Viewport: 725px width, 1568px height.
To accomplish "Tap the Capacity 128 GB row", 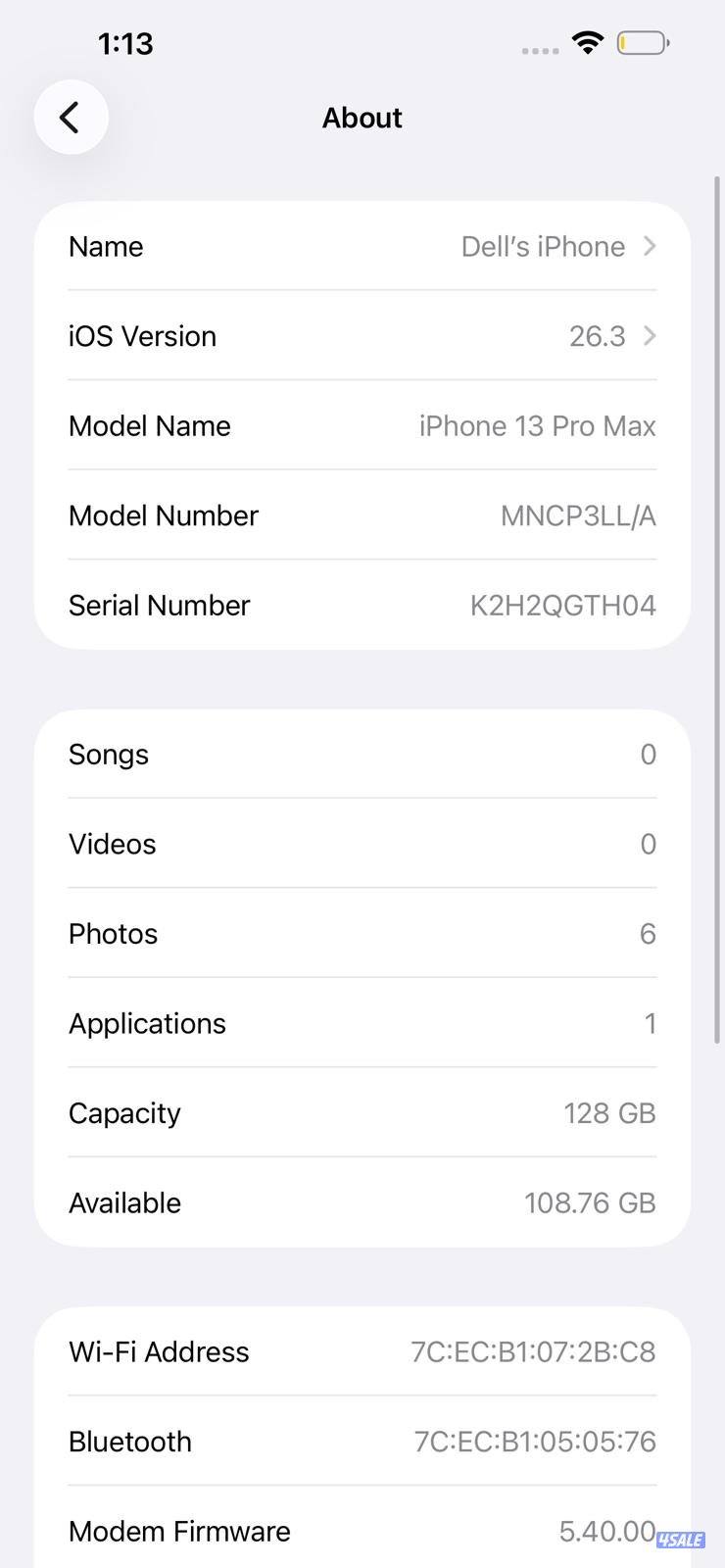I will [x=362, y=1112].
